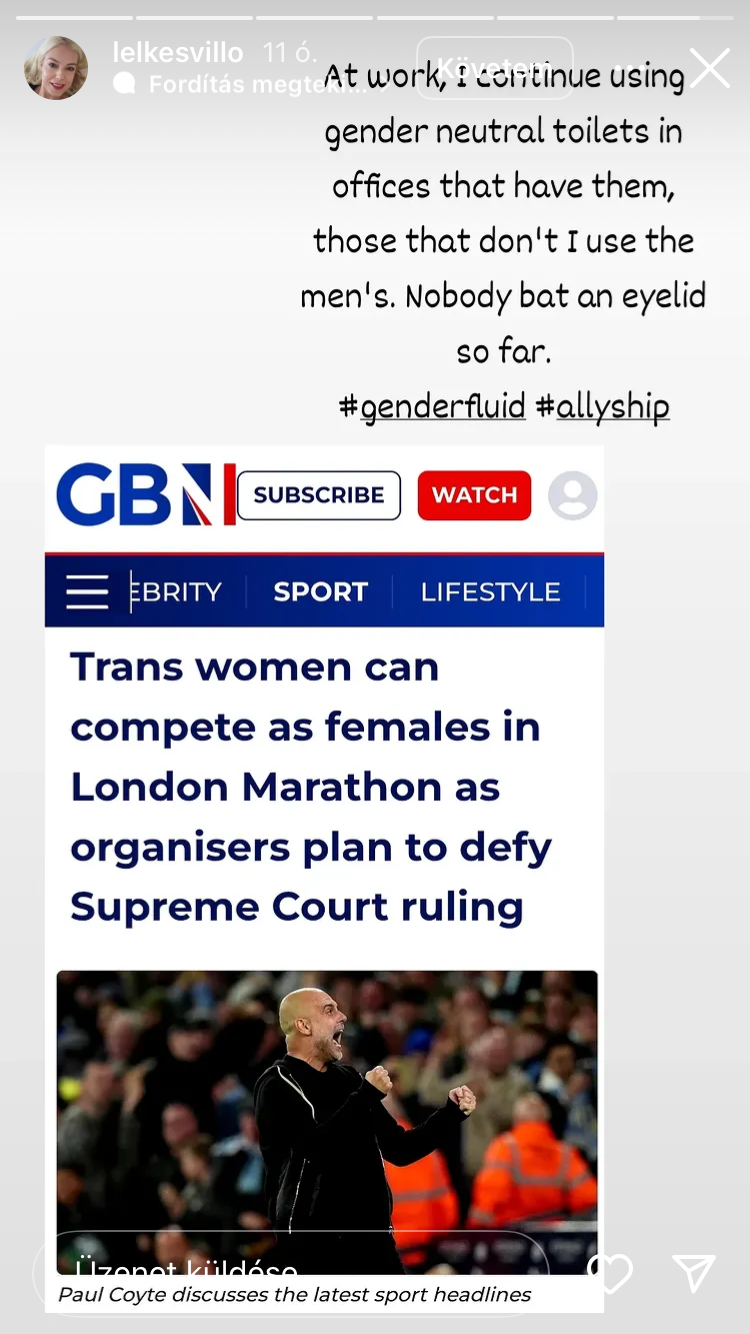Screen dimensions: 750x1334
Task: Close the story viewer
Action: coord(709,69)
